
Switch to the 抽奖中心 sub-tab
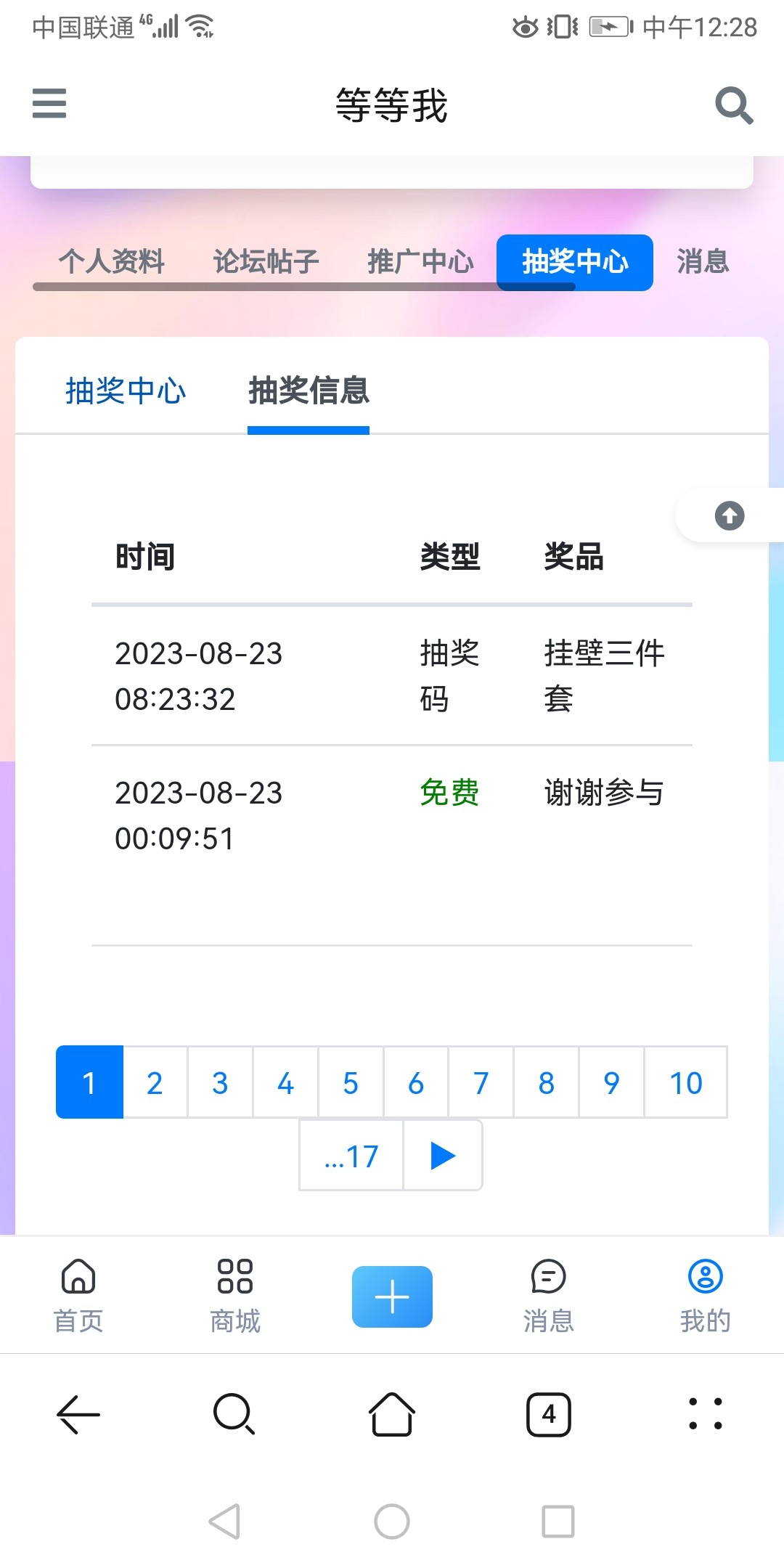[x=126, y=391]
